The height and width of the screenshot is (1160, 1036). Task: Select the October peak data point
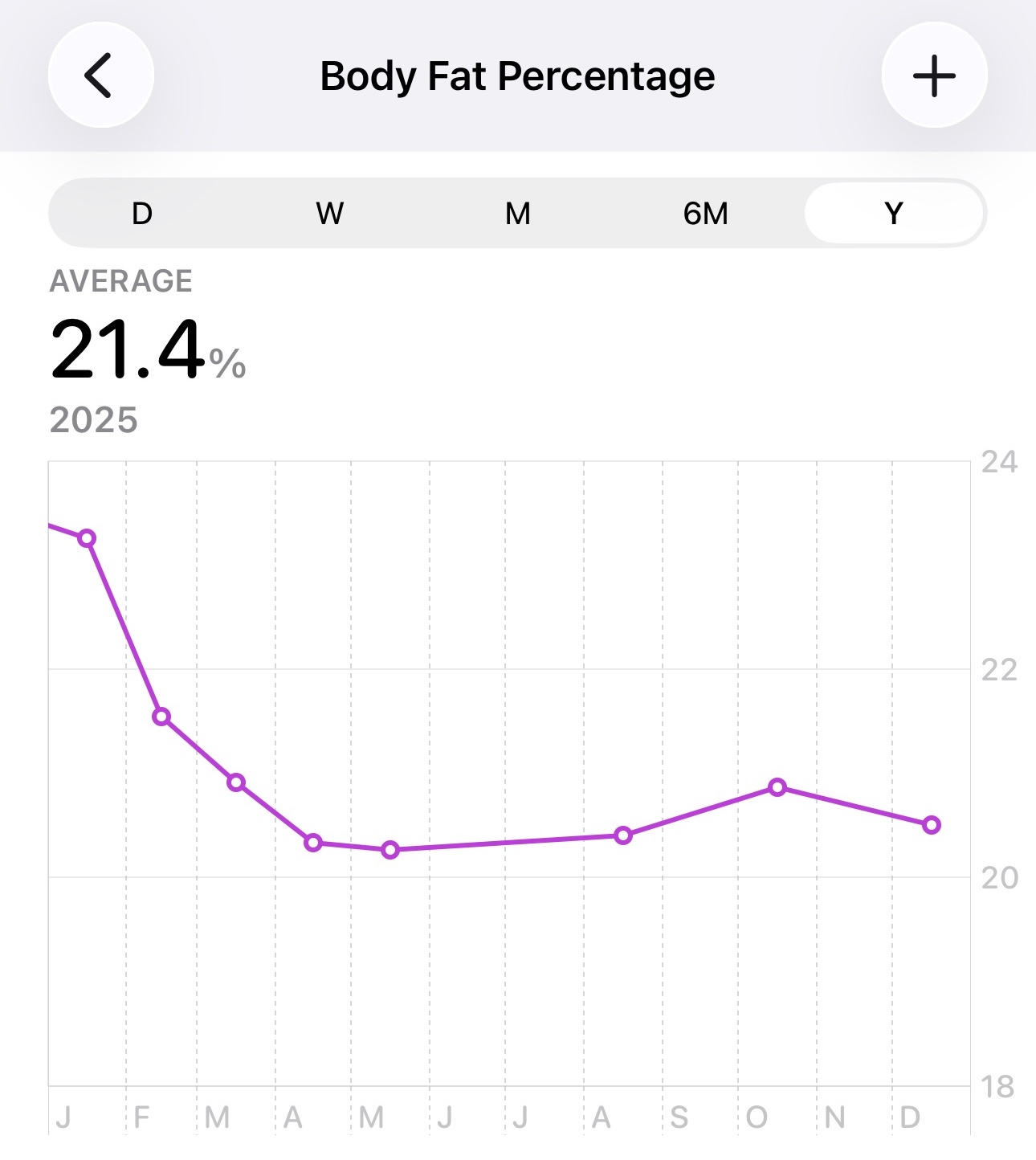[x=777, y=788]
